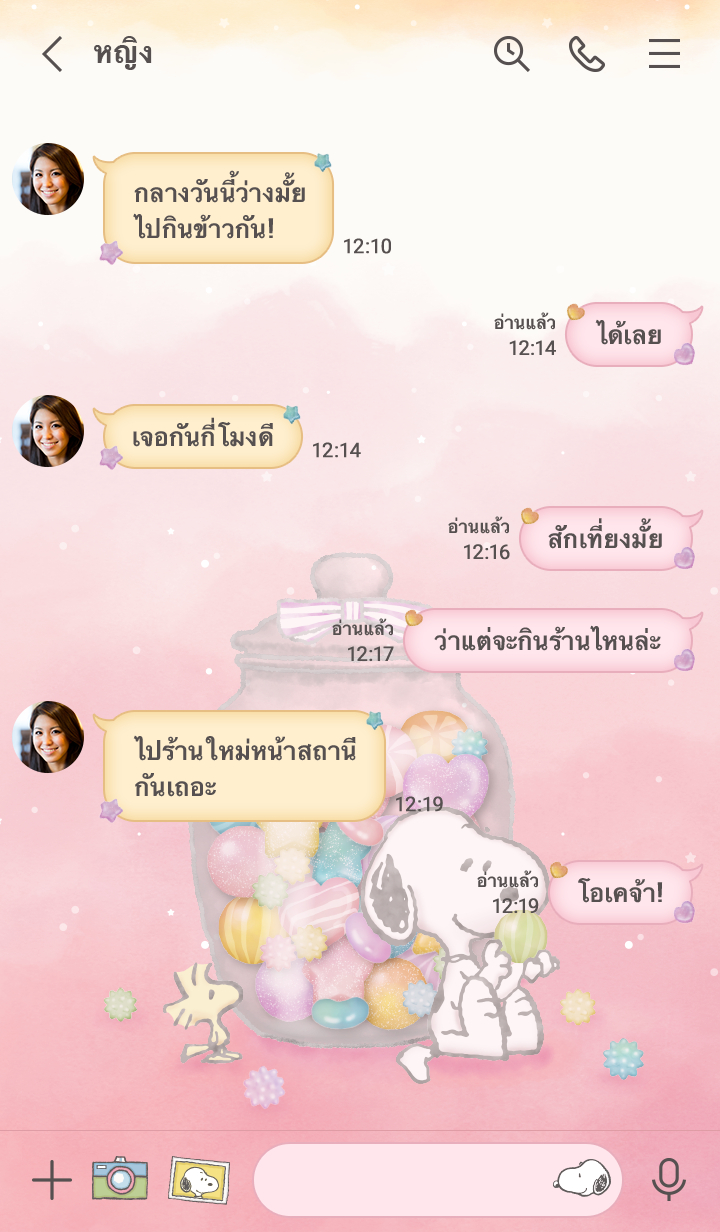Tap the message input field

pyautogui.click(x=400, y=1180)
